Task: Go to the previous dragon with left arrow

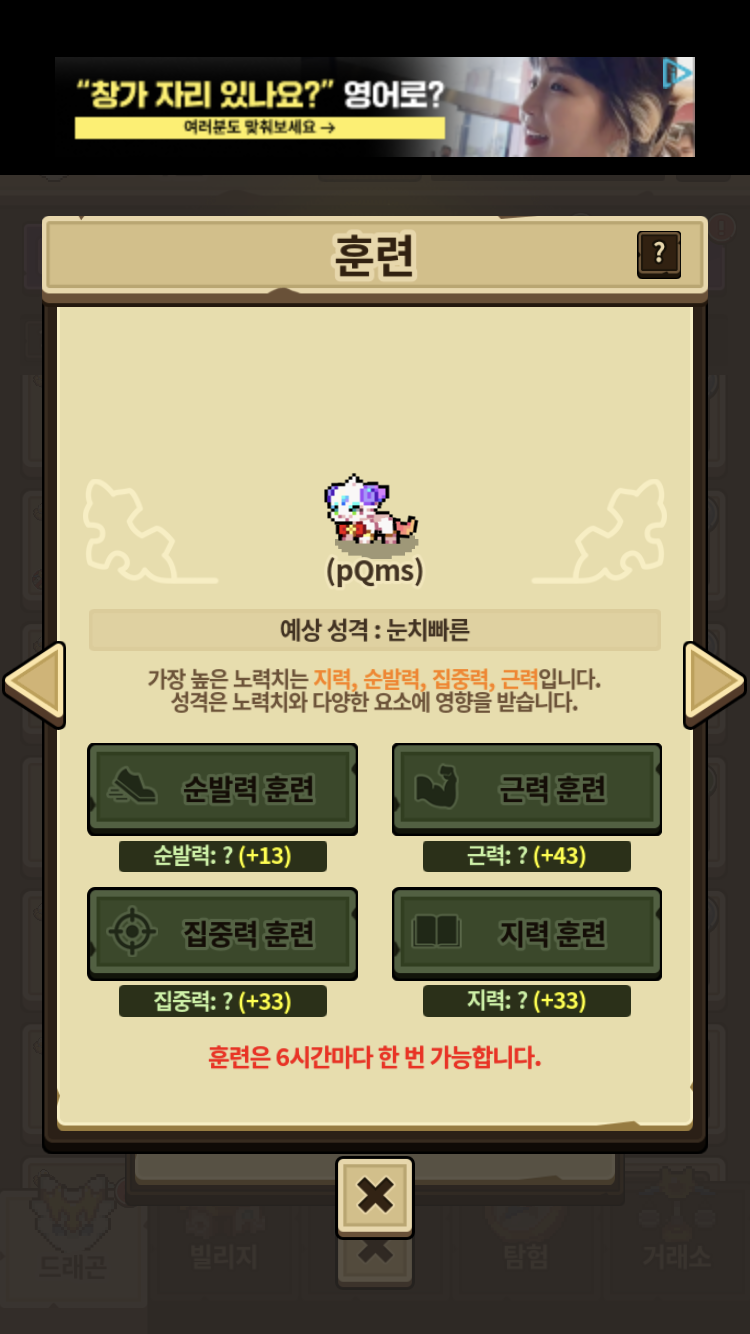Action: (35, 684)
